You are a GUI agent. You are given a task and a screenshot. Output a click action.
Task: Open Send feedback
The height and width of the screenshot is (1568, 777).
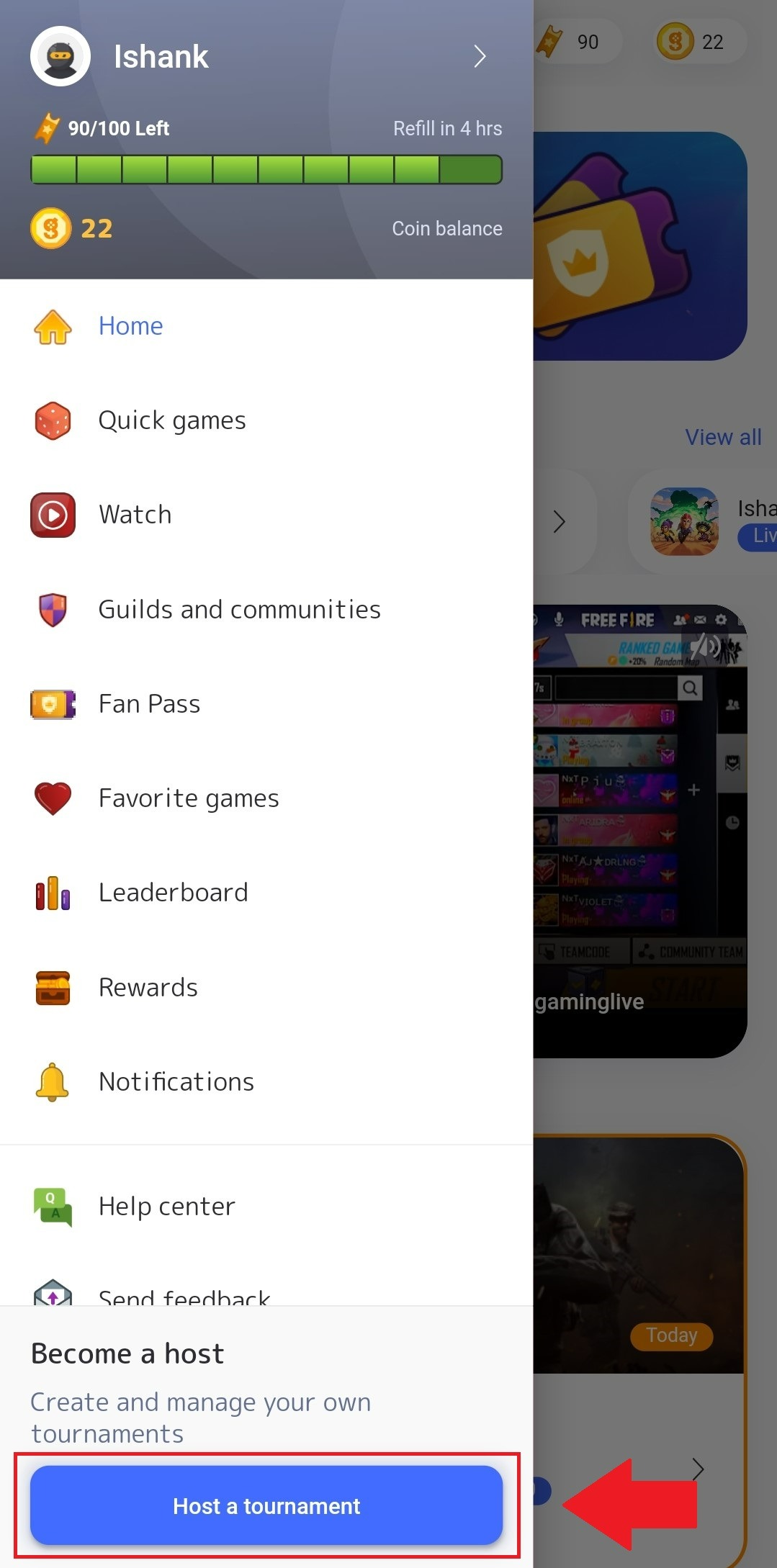click(x=266, y=1291)
